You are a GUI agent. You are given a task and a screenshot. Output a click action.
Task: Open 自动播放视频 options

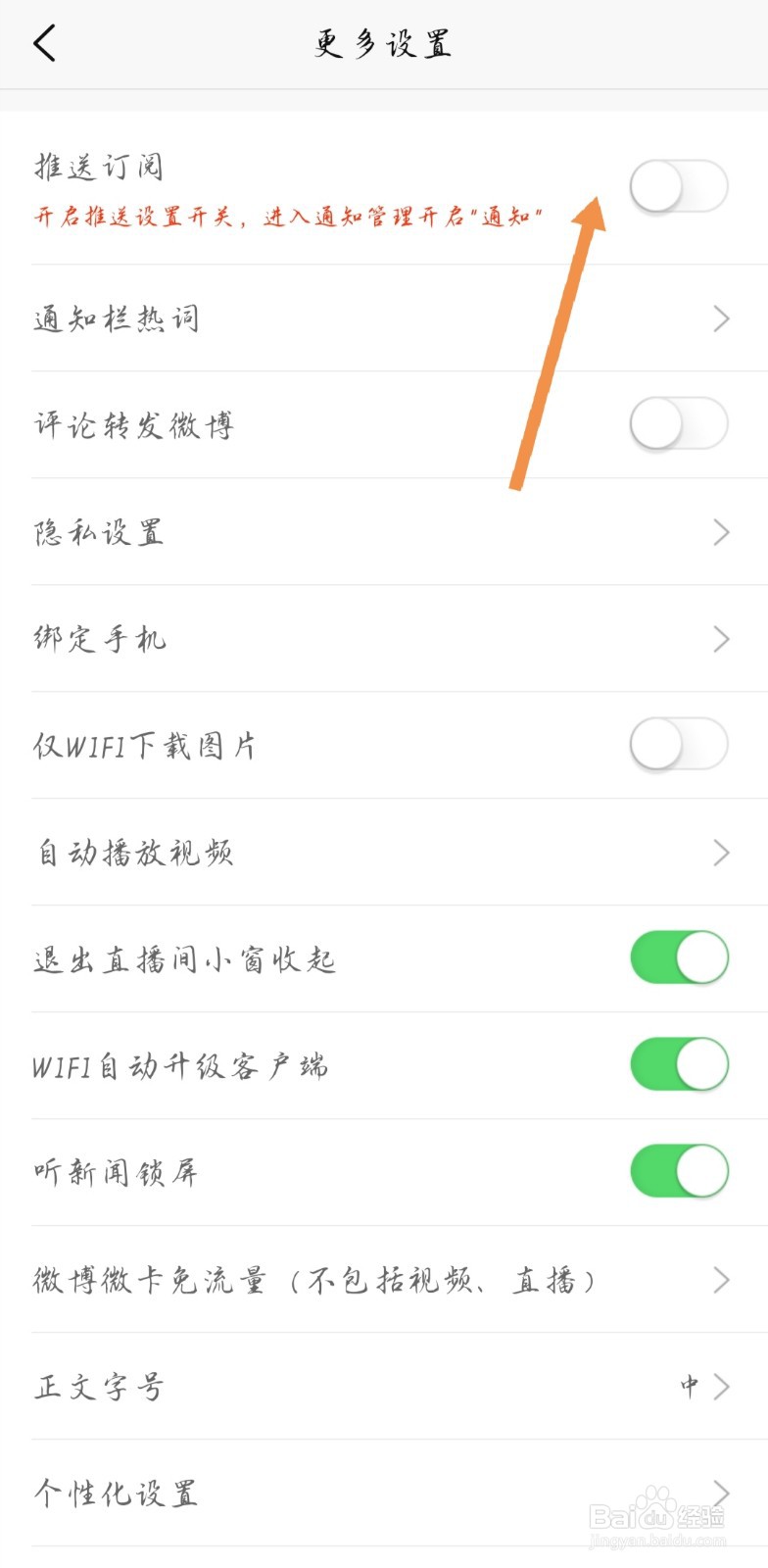pos(384,853)
